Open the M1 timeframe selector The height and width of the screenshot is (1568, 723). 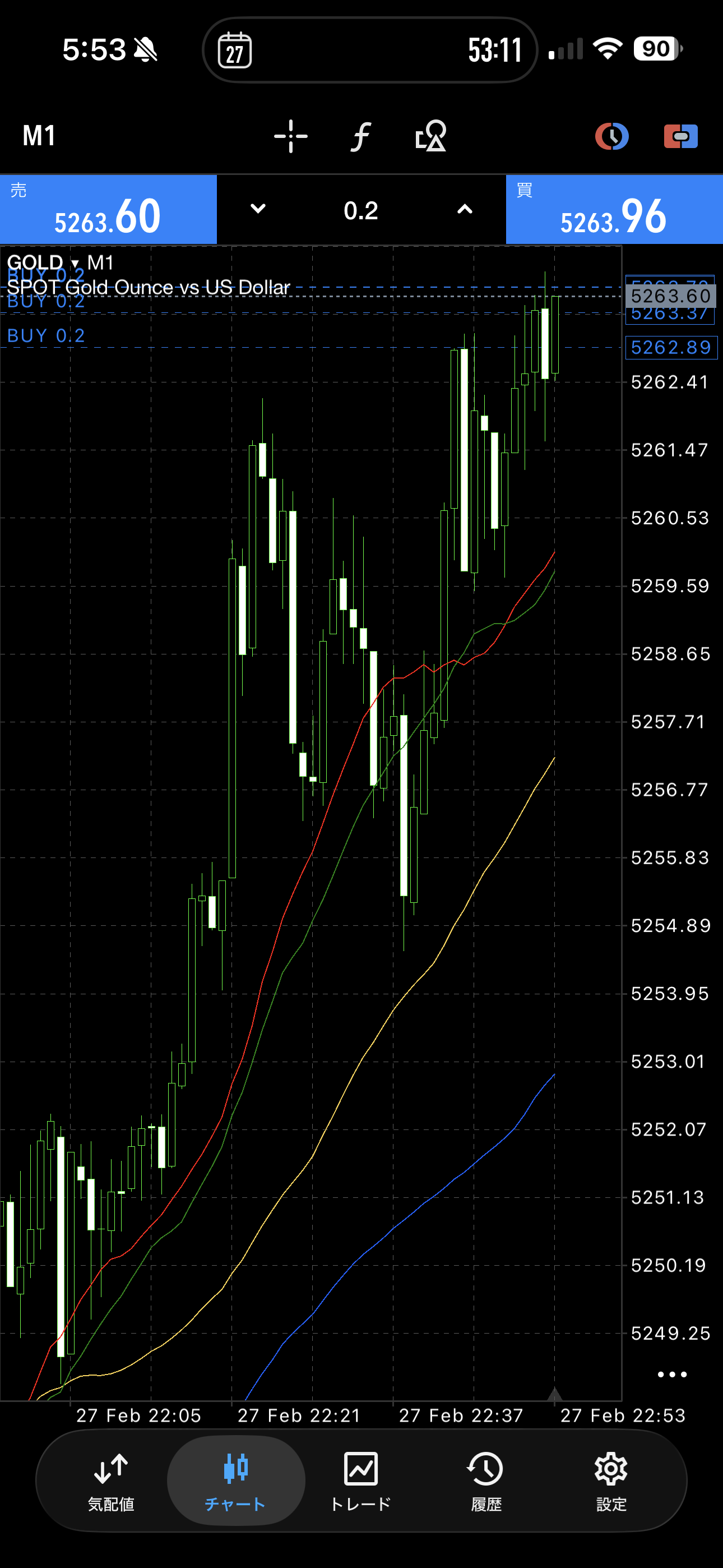[39, 136]
